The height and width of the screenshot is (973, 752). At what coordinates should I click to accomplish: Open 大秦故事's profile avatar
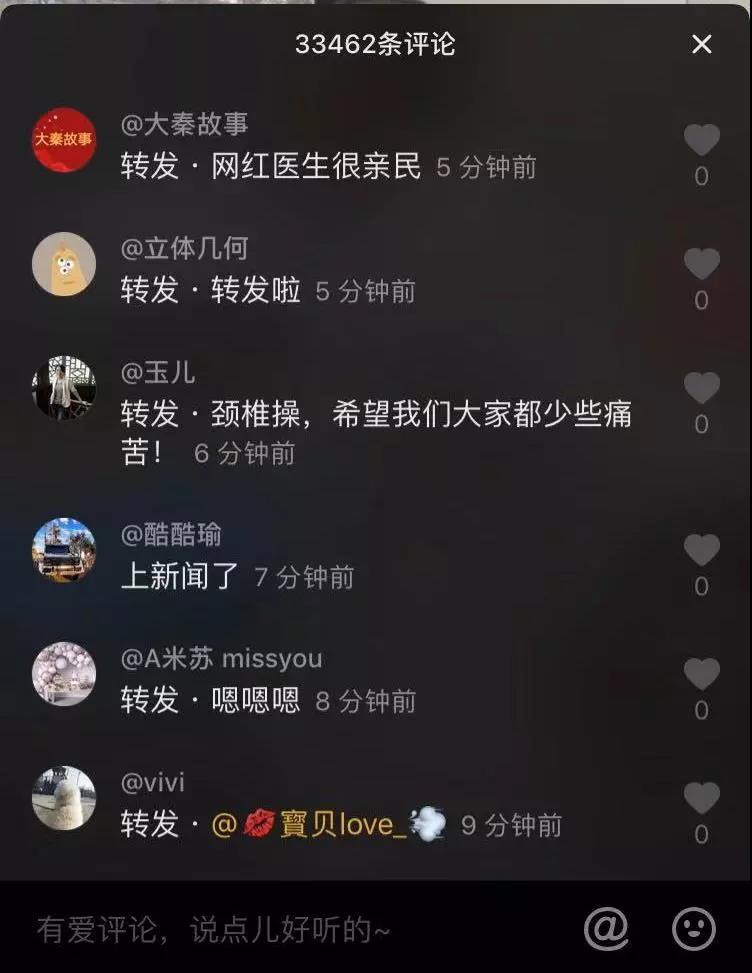click(x=64, y=140)
